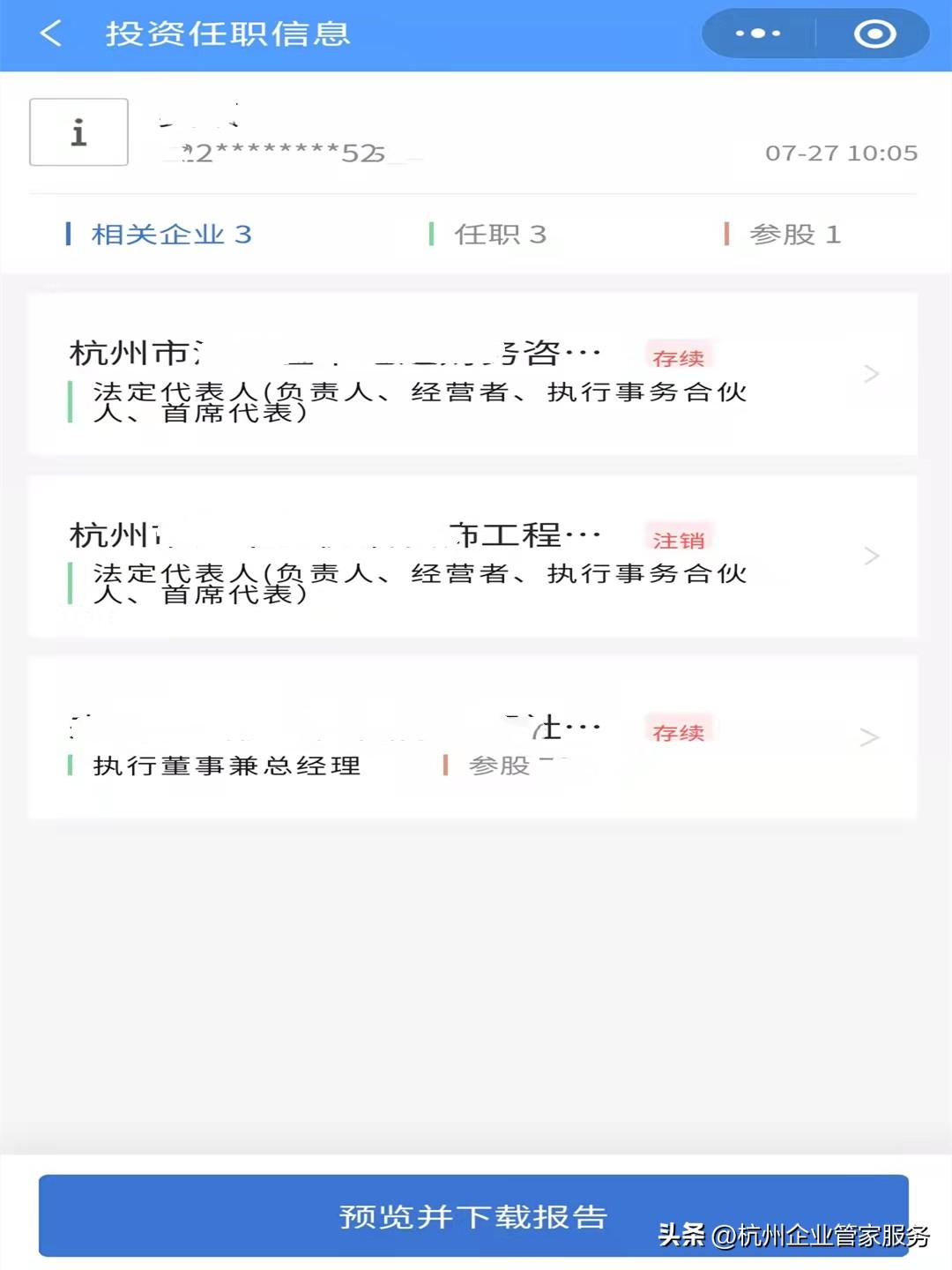Switch to the 参股 1 tab

coord(793,234)
